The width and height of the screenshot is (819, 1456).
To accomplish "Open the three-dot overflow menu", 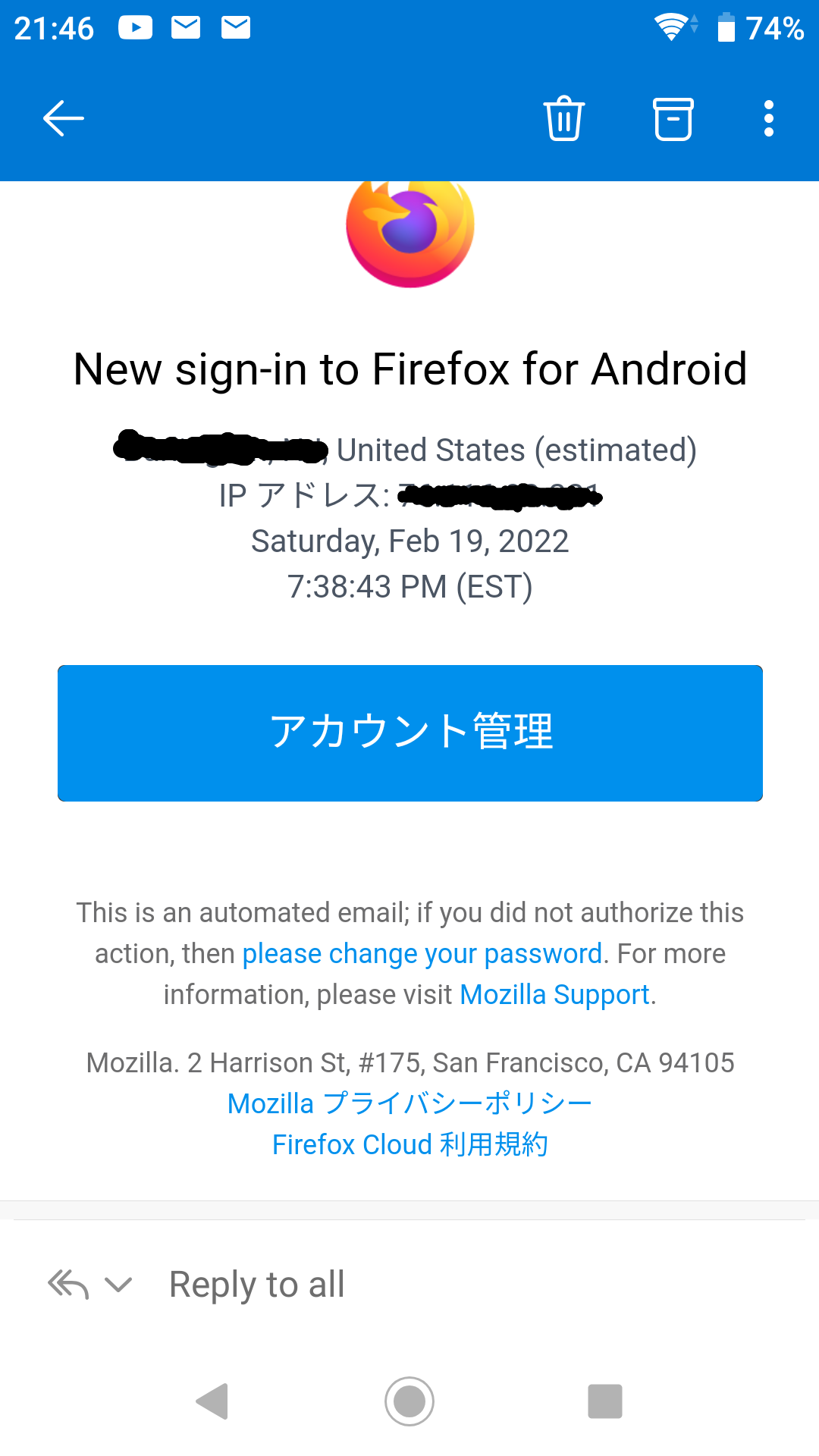I will (769, 118).
